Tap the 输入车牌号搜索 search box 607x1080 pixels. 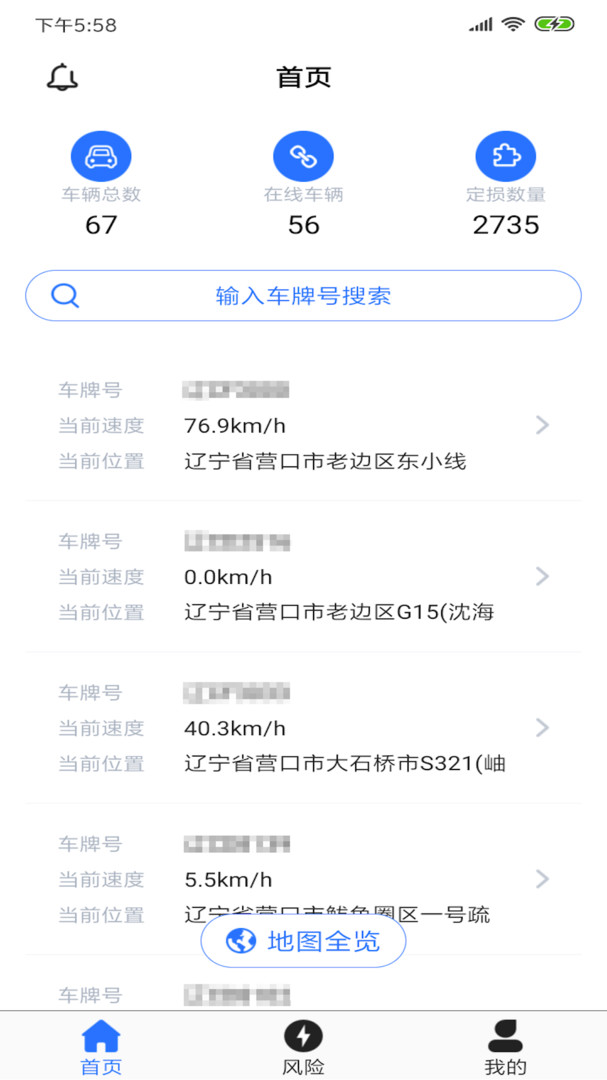pyautogui.click(x=303, y=296)
